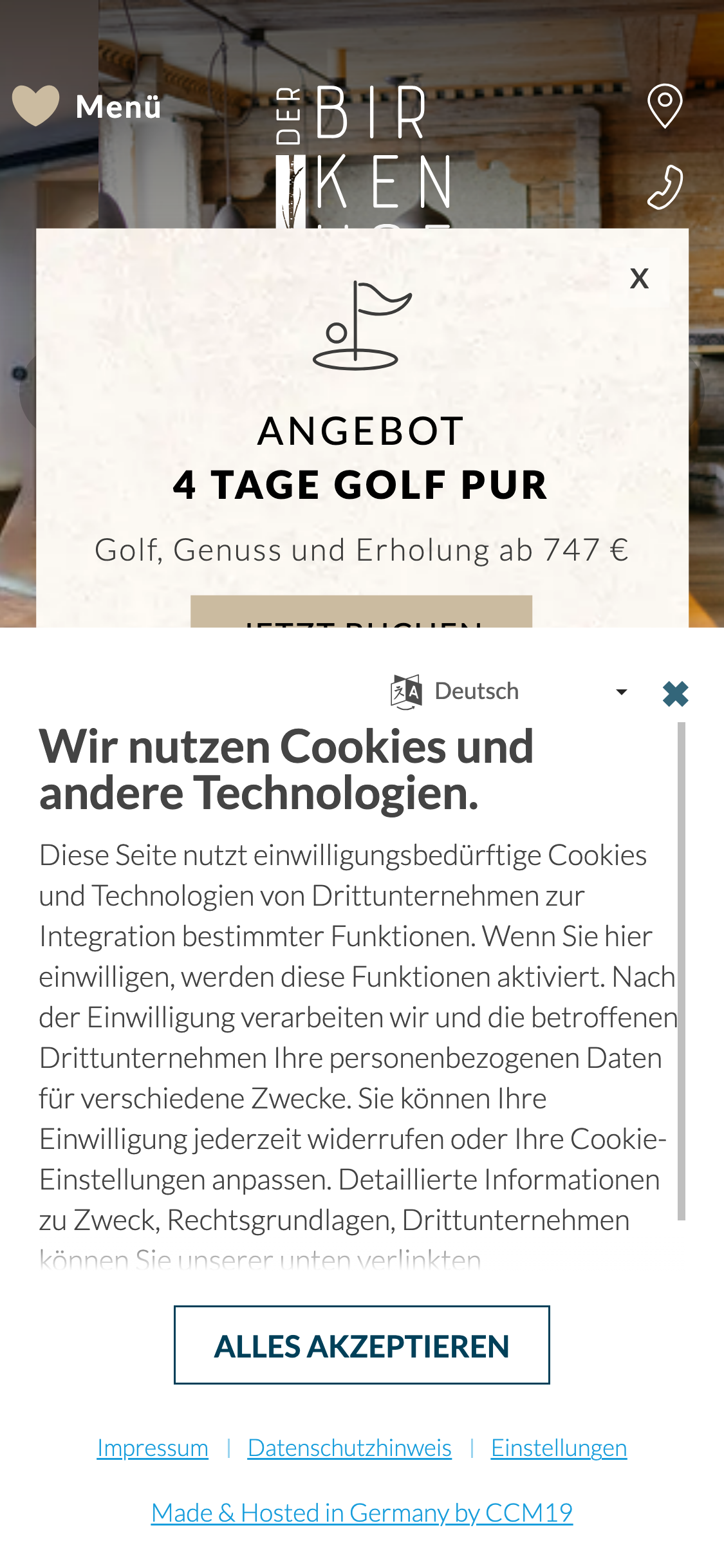
Task: Open cookie Einstellungen
Action: pos(559,1448)
